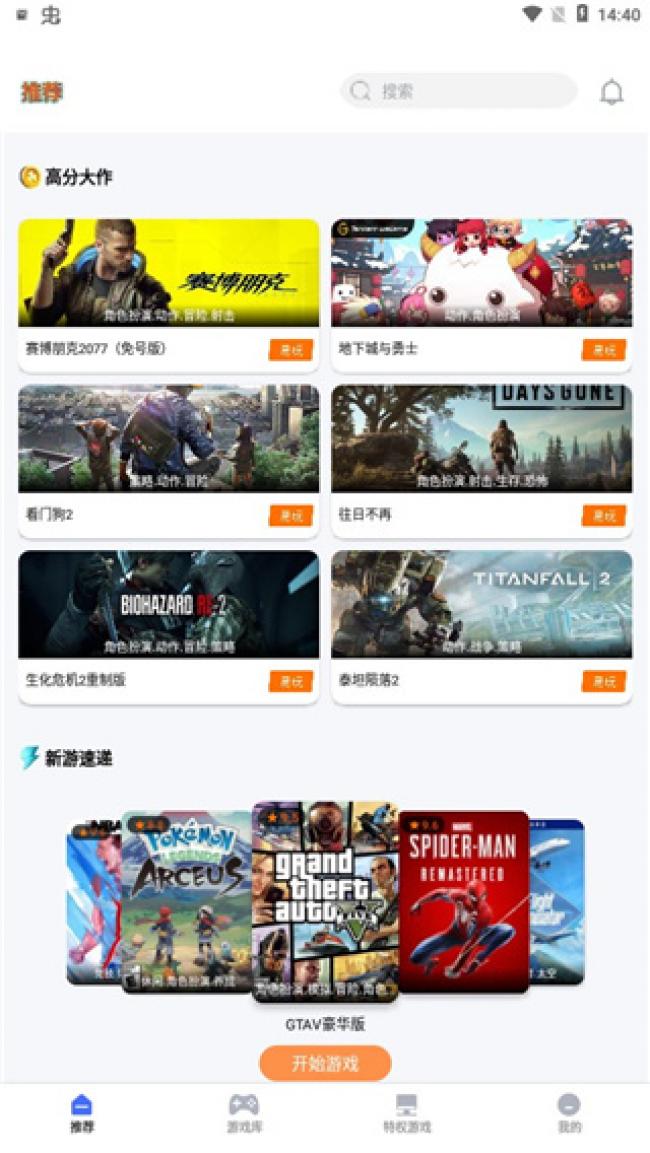Open the 看门狗2 game card
650x1153 pixels.
[x=168, y=438]
